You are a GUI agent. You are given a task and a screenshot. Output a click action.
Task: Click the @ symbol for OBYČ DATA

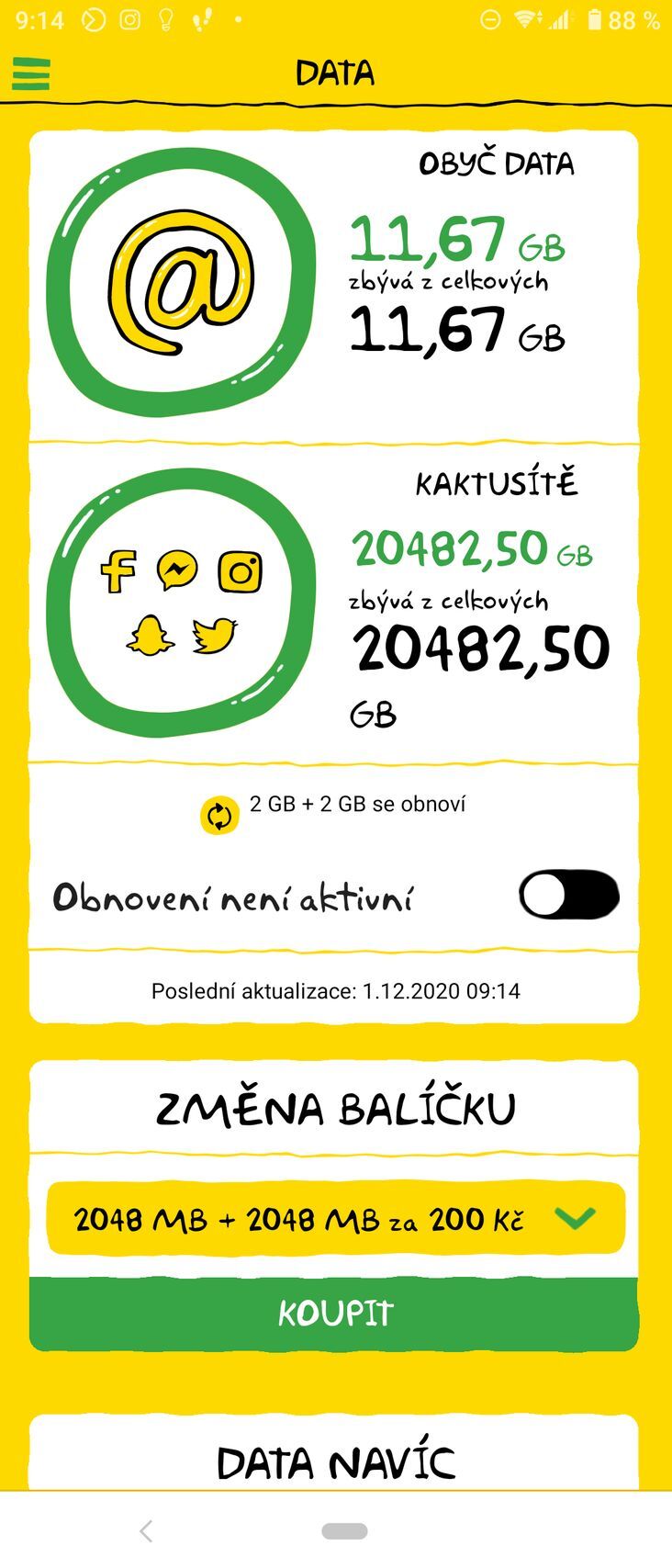pyautogui.click(x=184, y=280)
